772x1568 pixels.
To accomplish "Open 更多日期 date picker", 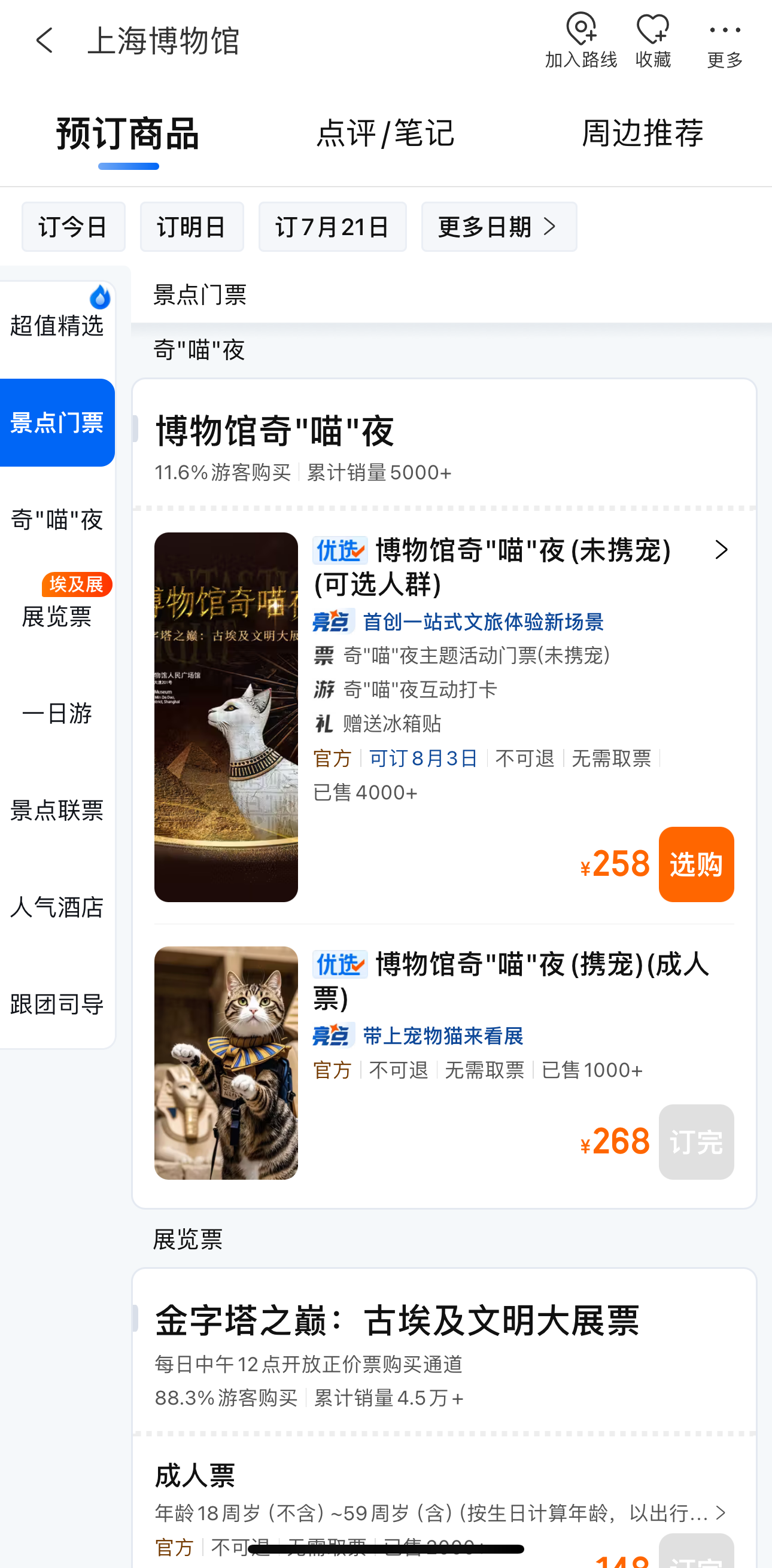I will 499,227.
